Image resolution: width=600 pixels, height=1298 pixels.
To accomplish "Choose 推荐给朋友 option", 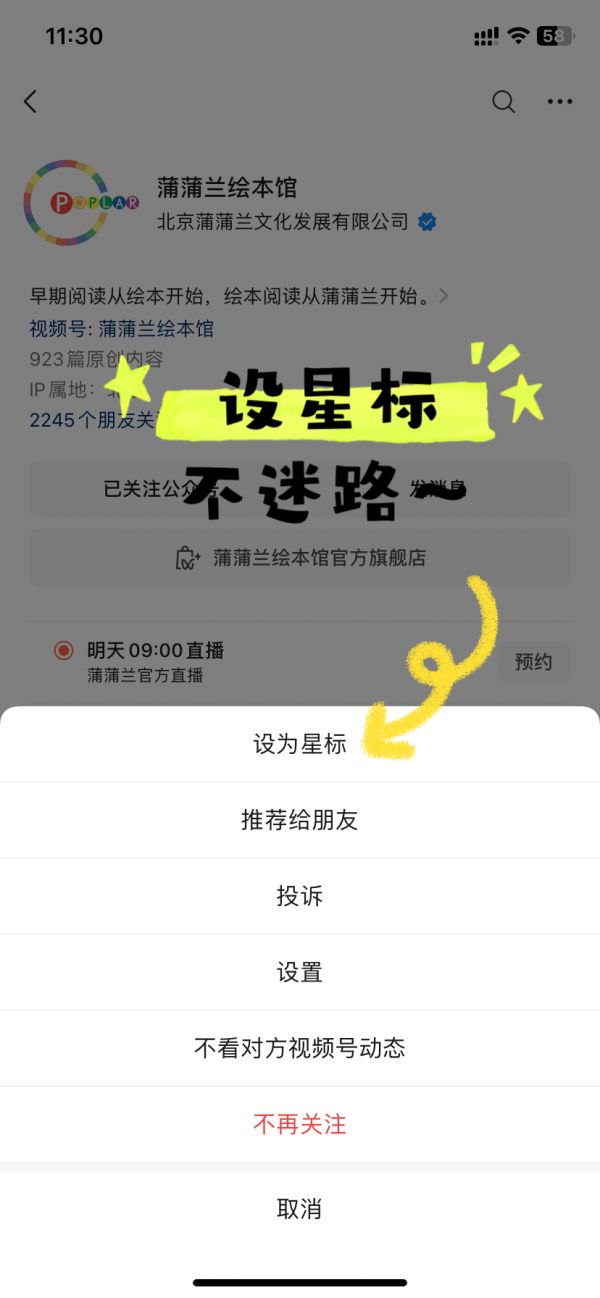I will coord(300,821).
